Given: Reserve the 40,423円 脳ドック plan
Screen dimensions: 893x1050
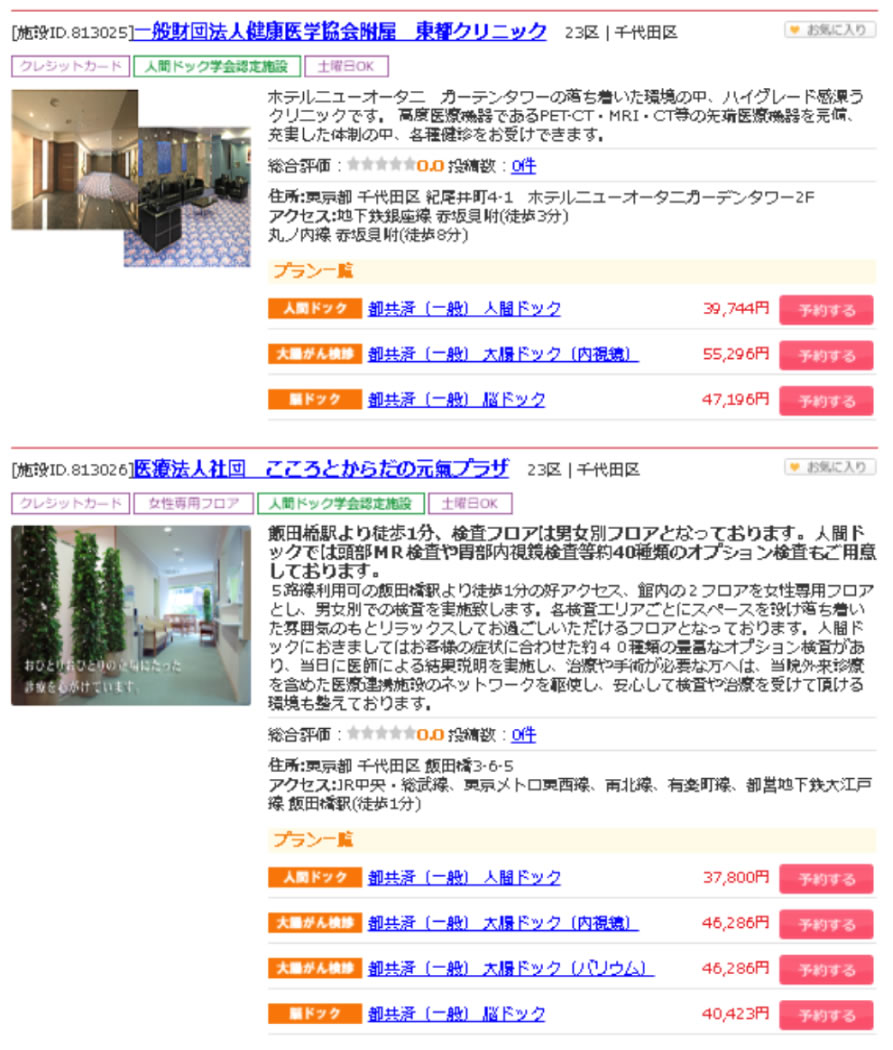Looking at the screenshot, I should (x=826, y=1015).
